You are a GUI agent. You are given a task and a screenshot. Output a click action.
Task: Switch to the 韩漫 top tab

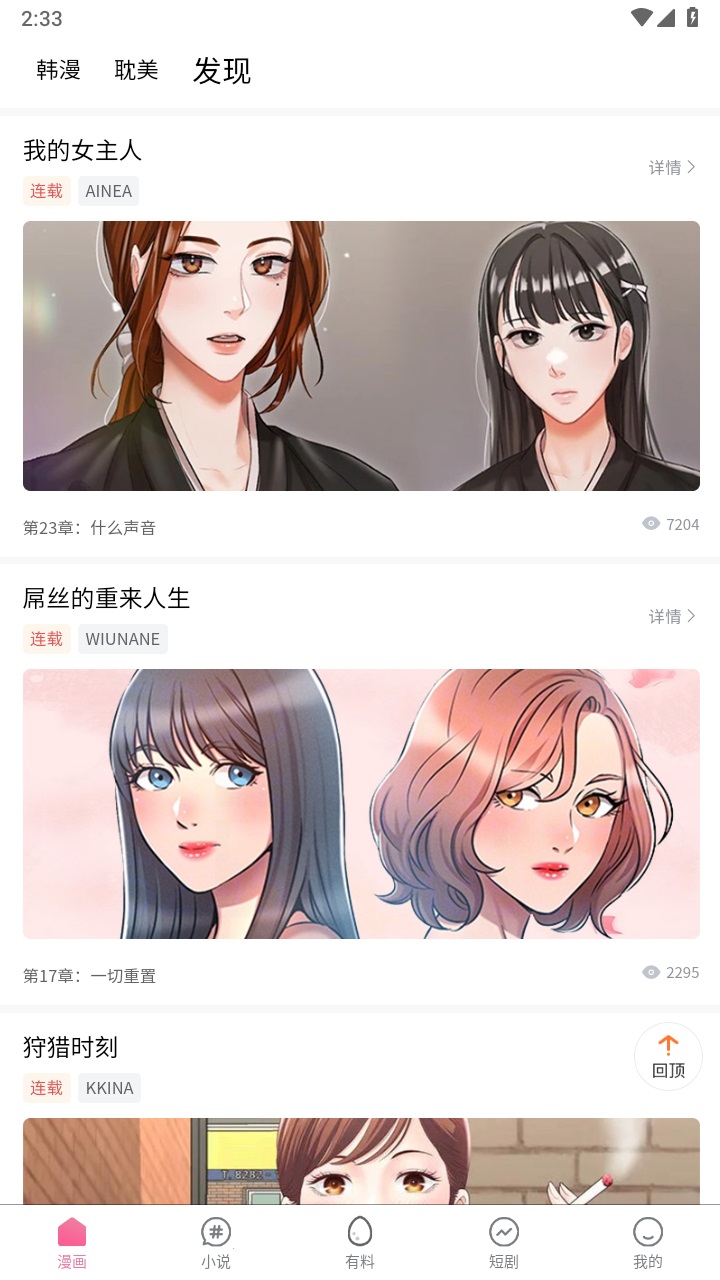(x=58, y=70)
